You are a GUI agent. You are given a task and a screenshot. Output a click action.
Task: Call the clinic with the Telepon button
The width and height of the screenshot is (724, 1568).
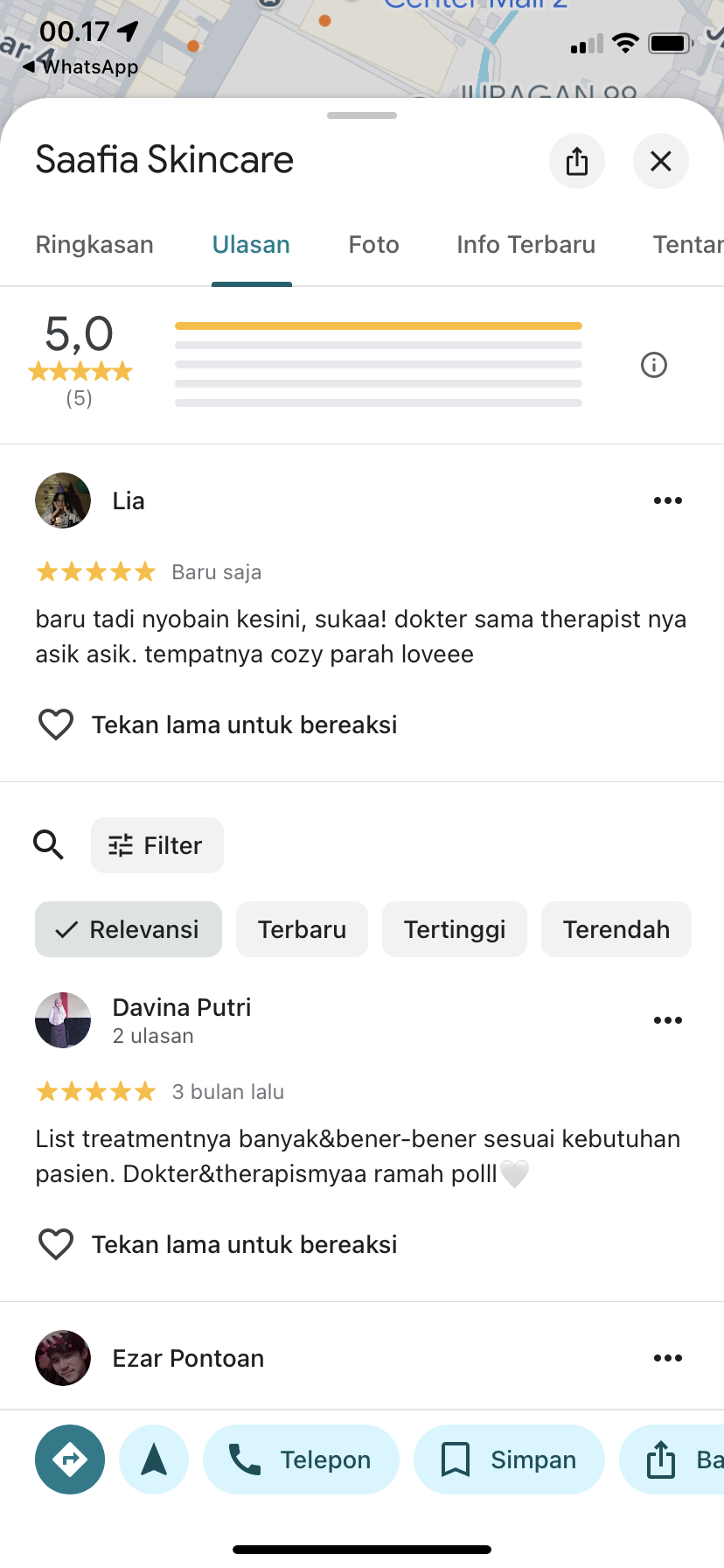[301, 1459]
